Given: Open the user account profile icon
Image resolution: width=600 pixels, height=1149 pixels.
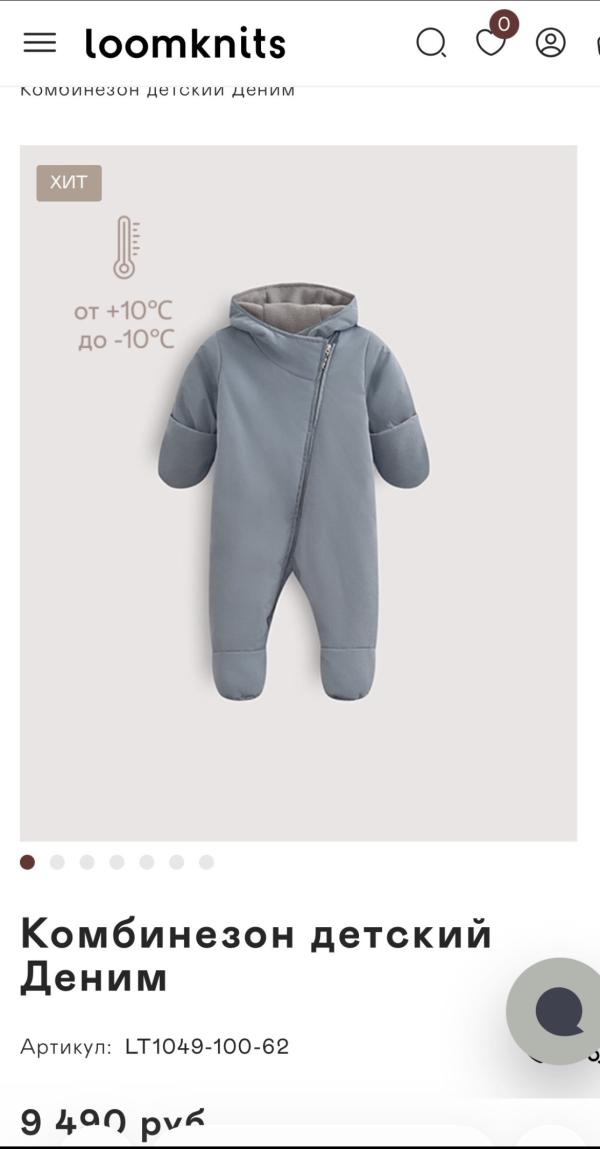Looking at the screenshot, I should point(551,43).
